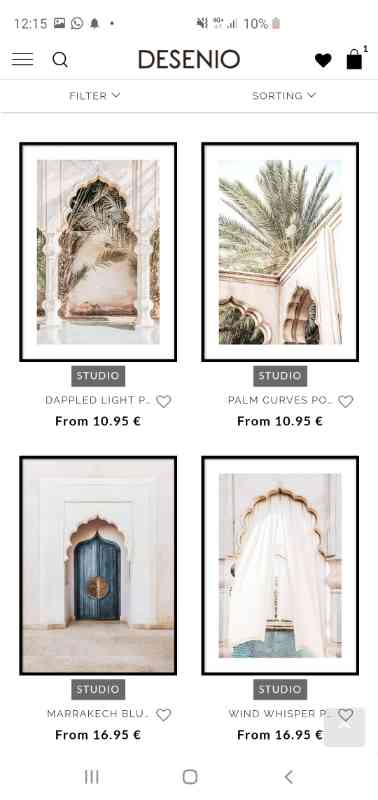Screen dimensions: 378x800
Task: Favorite the Dappled Light poster
Action: click(x=163, y=402)
